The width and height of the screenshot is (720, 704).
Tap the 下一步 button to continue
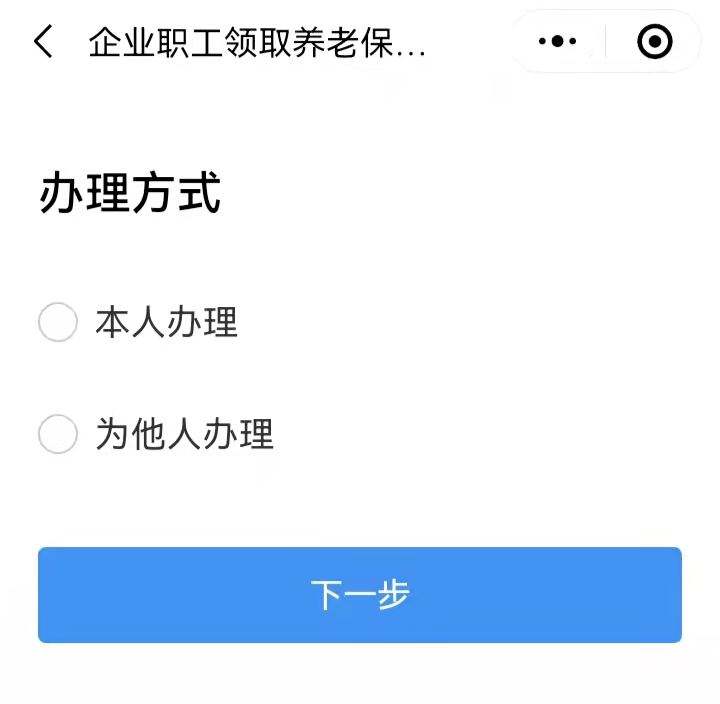pos(360,595)
